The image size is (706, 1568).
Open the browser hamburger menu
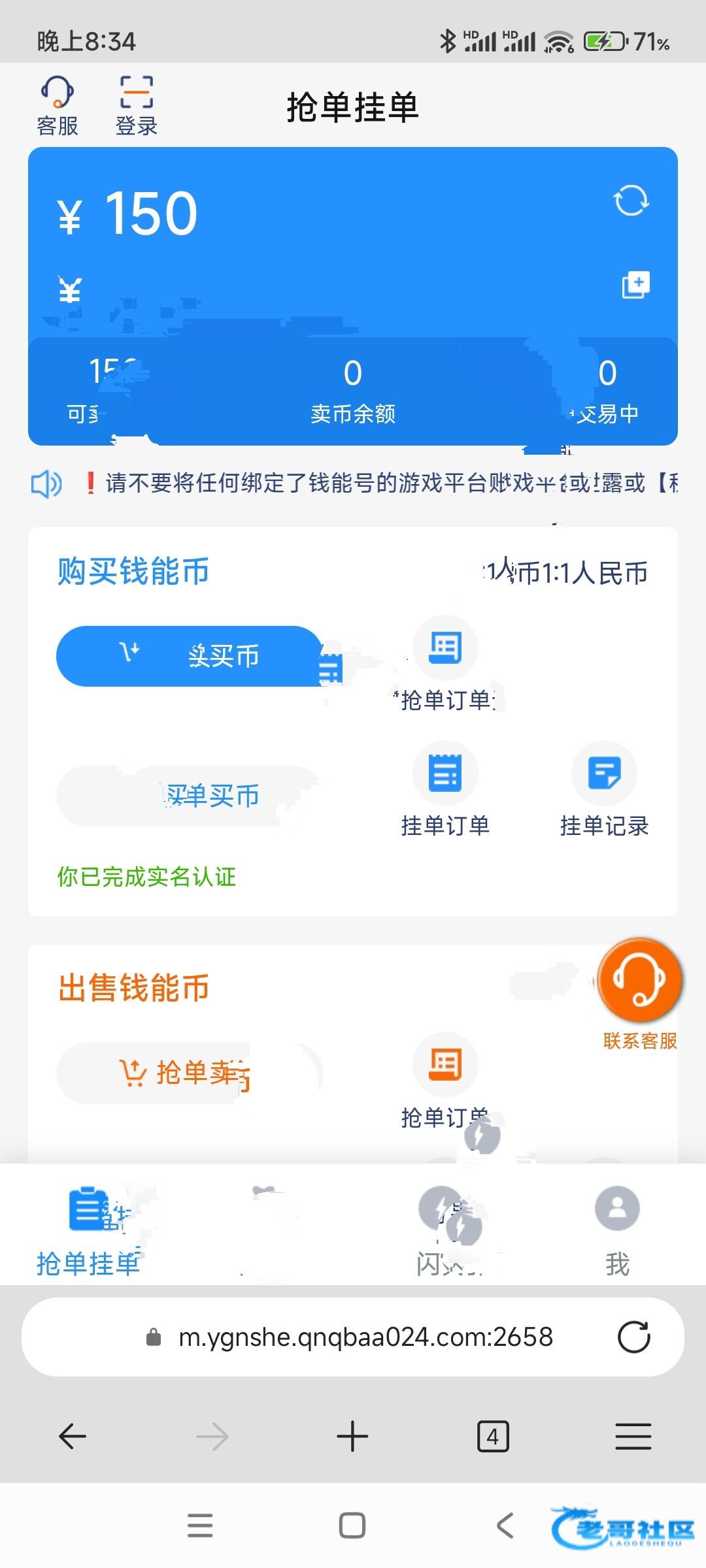[x=633, y=1436]
